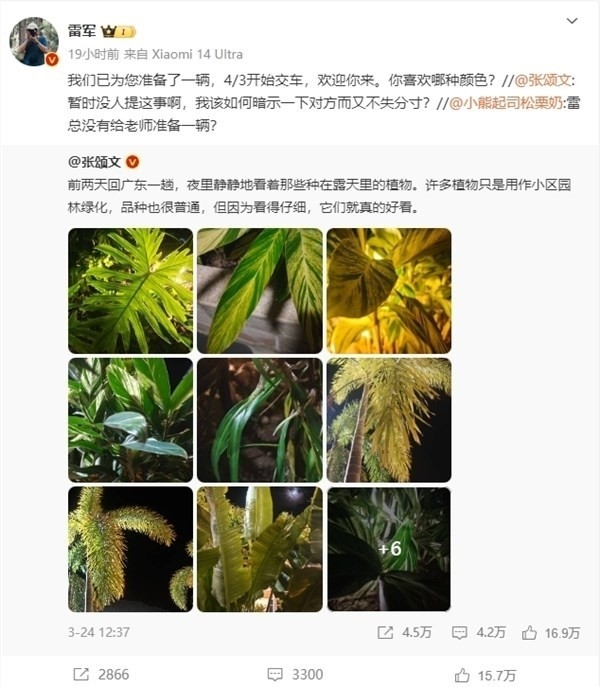Open the username 雷军 profile link
This screenshot has width=600, height=687.
coord(82,31)
